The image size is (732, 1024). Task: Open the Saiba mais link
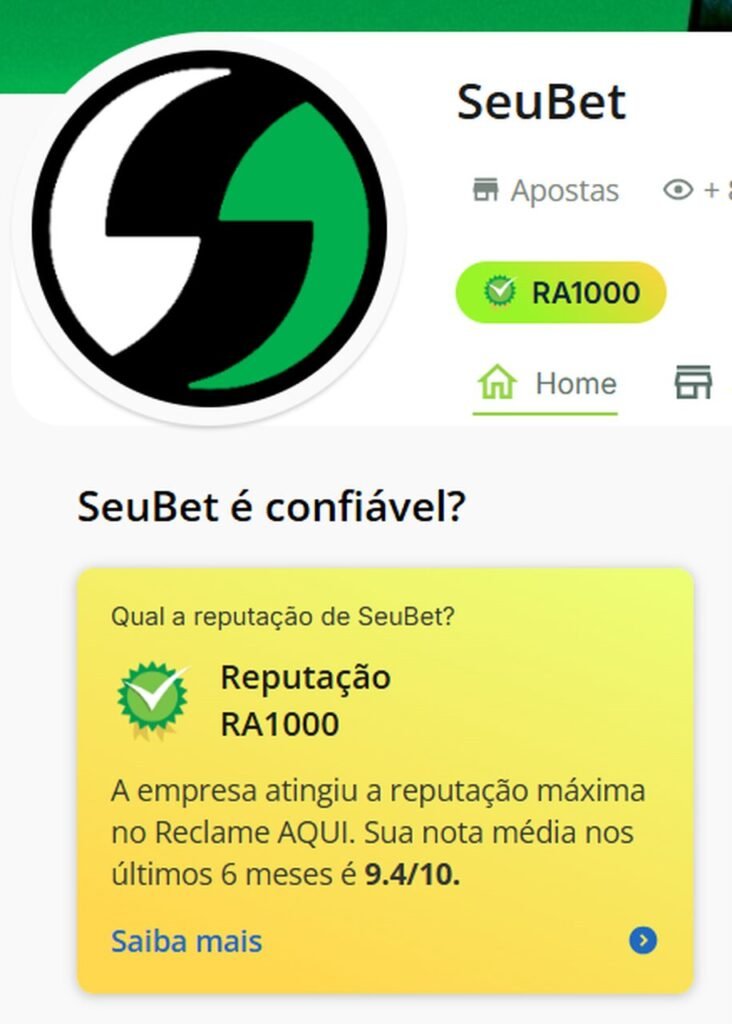pyautogui.click(x=186, y=941)
